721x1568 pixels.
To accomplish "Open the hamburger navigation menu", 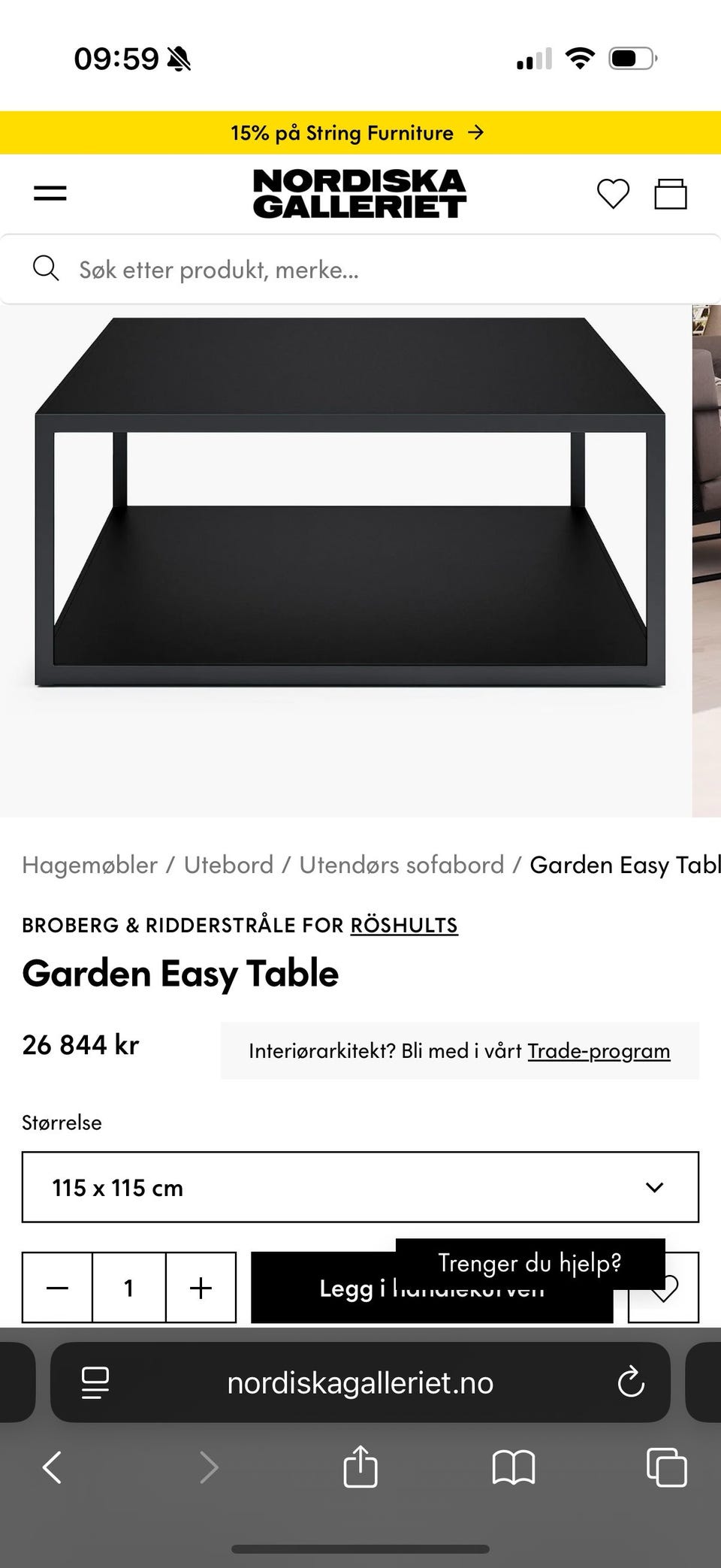I will point(50,192).
